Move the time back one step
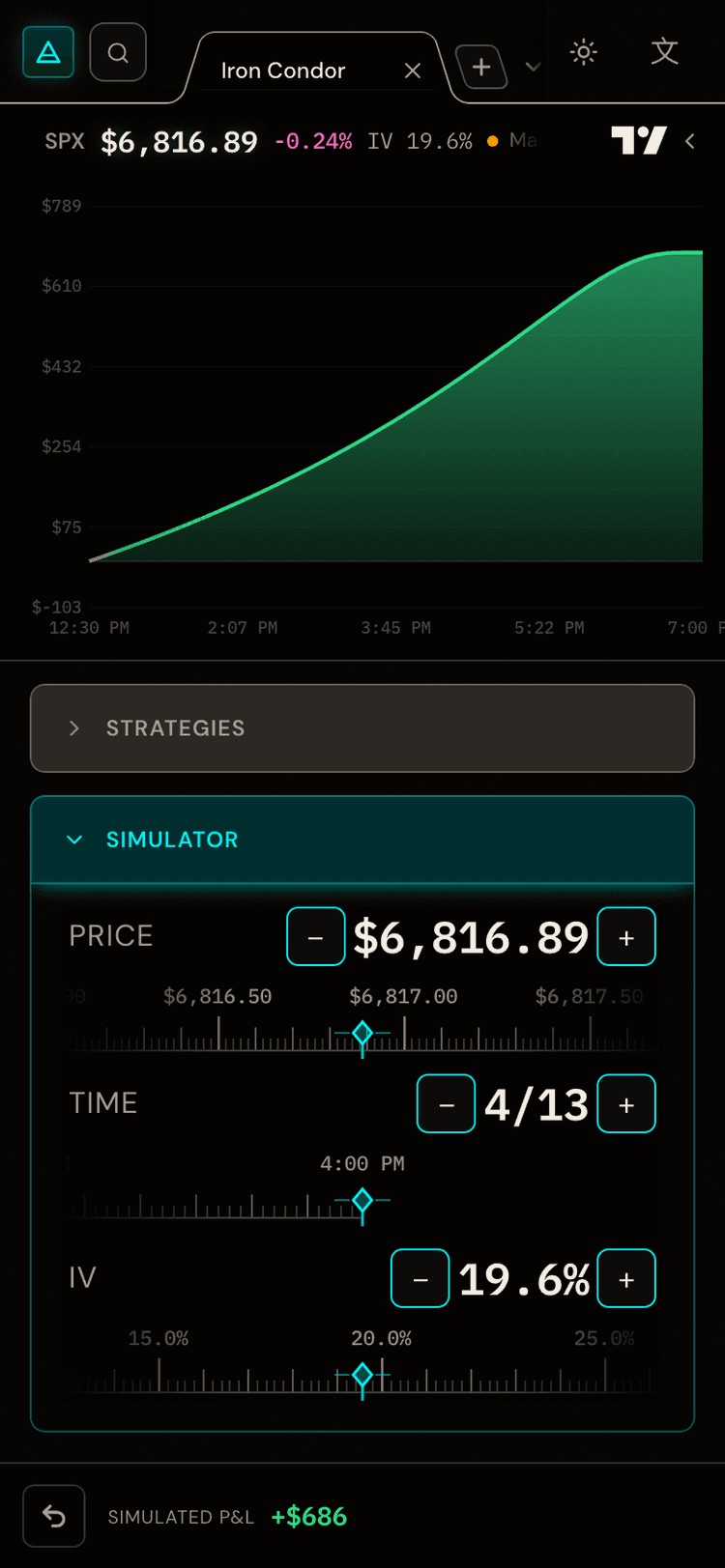Viewport: 725px width, 1568px height. click(446, 1104)
